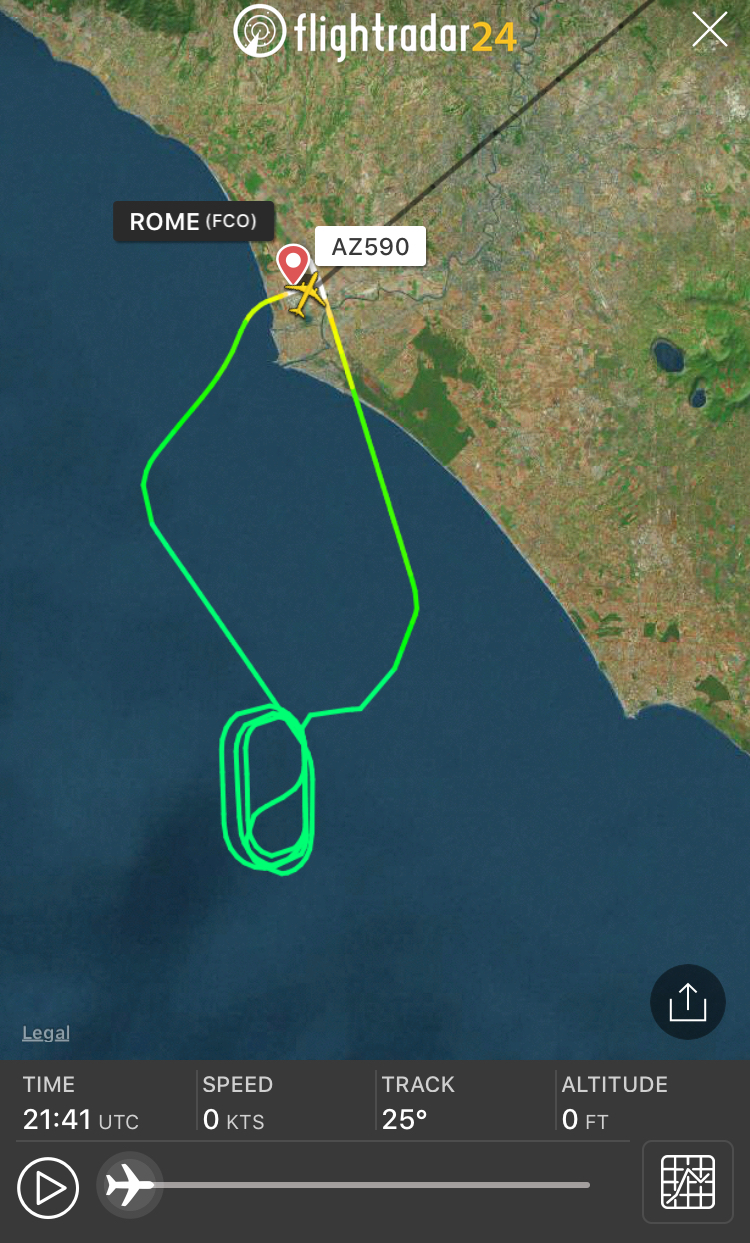Screen dimensions: 750x1243
Task: Open the Legal link
Action: pos(46,1033)
